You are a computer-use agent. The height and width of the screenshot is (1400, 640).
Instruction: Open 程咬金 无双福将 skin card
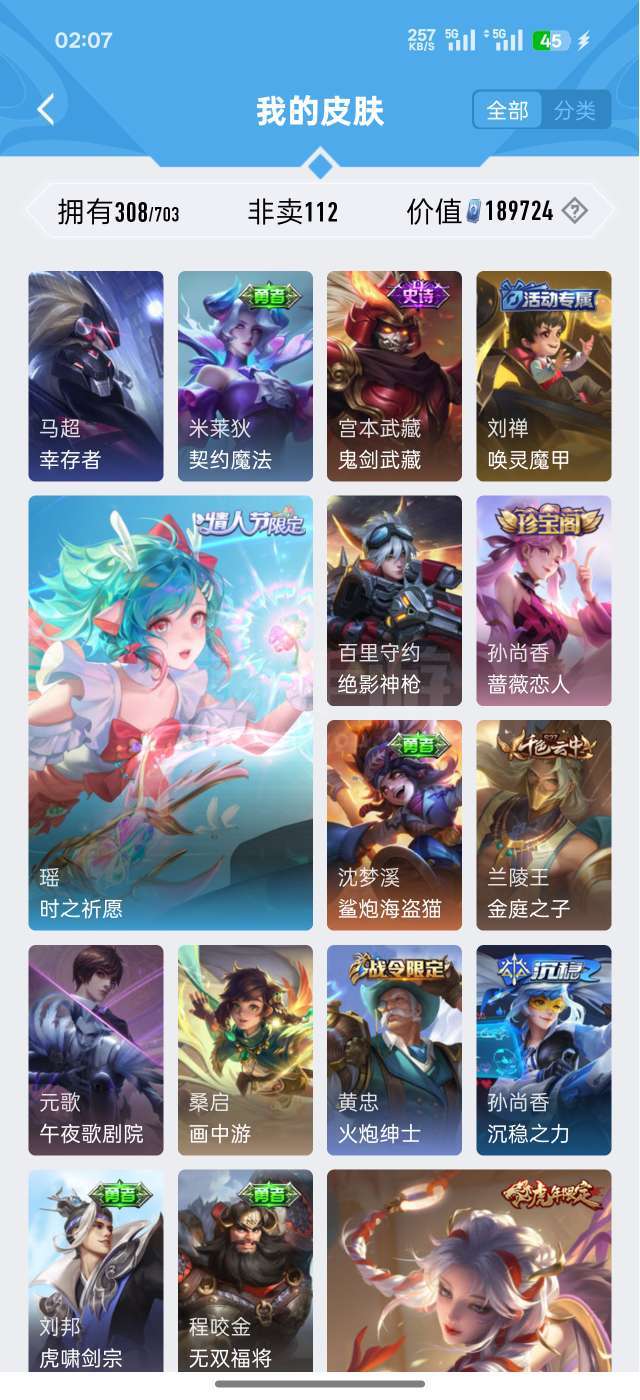245,1271
